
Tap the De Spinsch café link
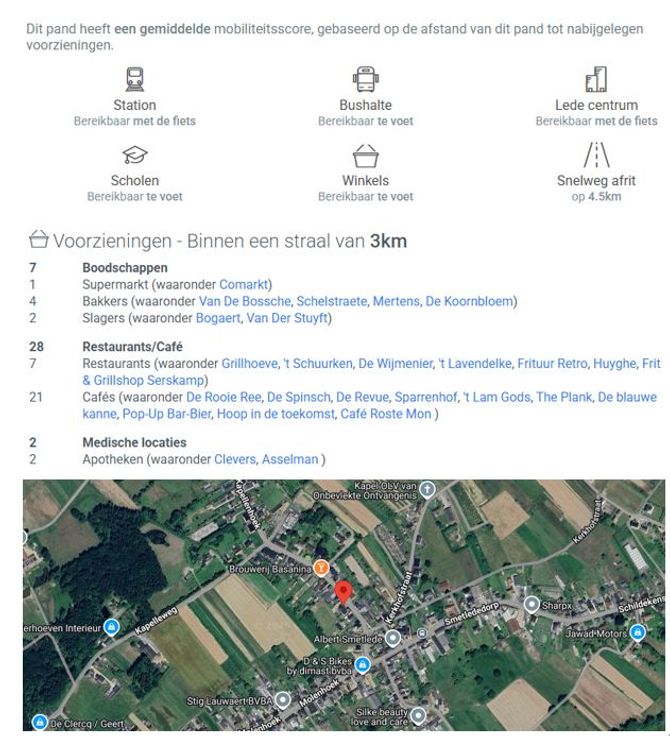pos(298,397)
